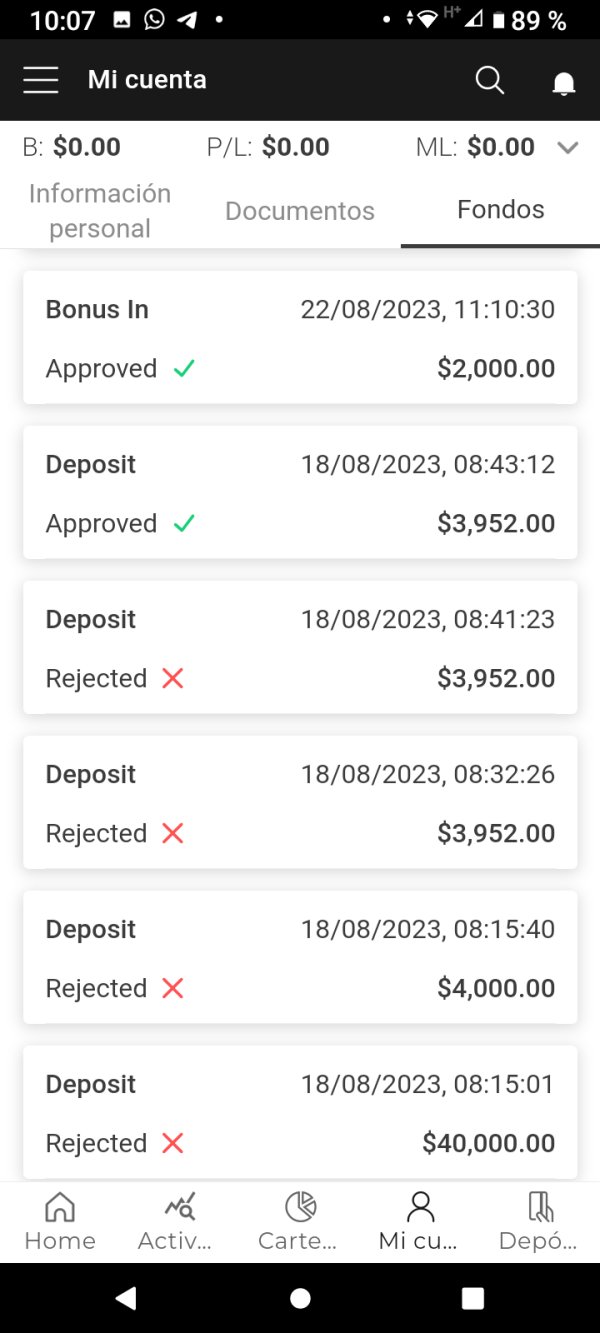Expand the balance summary chevron

(568, 148)
